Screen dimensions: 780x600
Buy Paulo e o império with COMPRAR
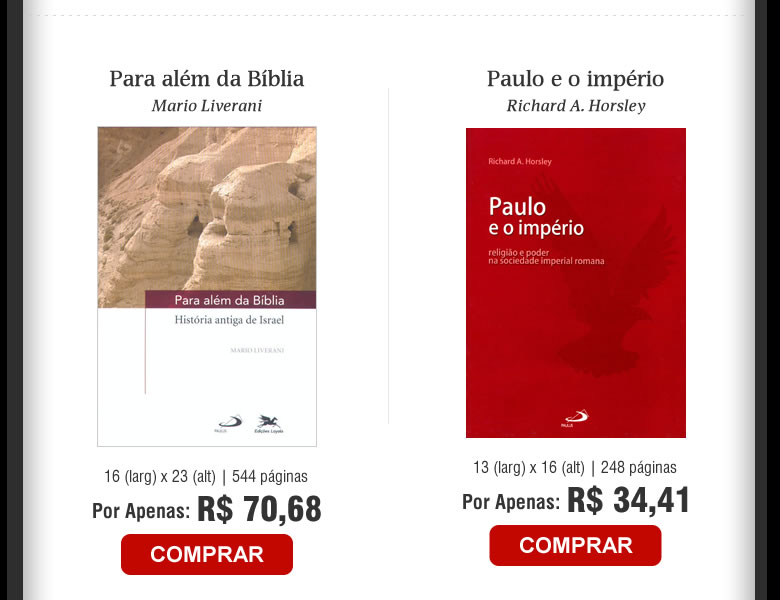click(575, 545)
